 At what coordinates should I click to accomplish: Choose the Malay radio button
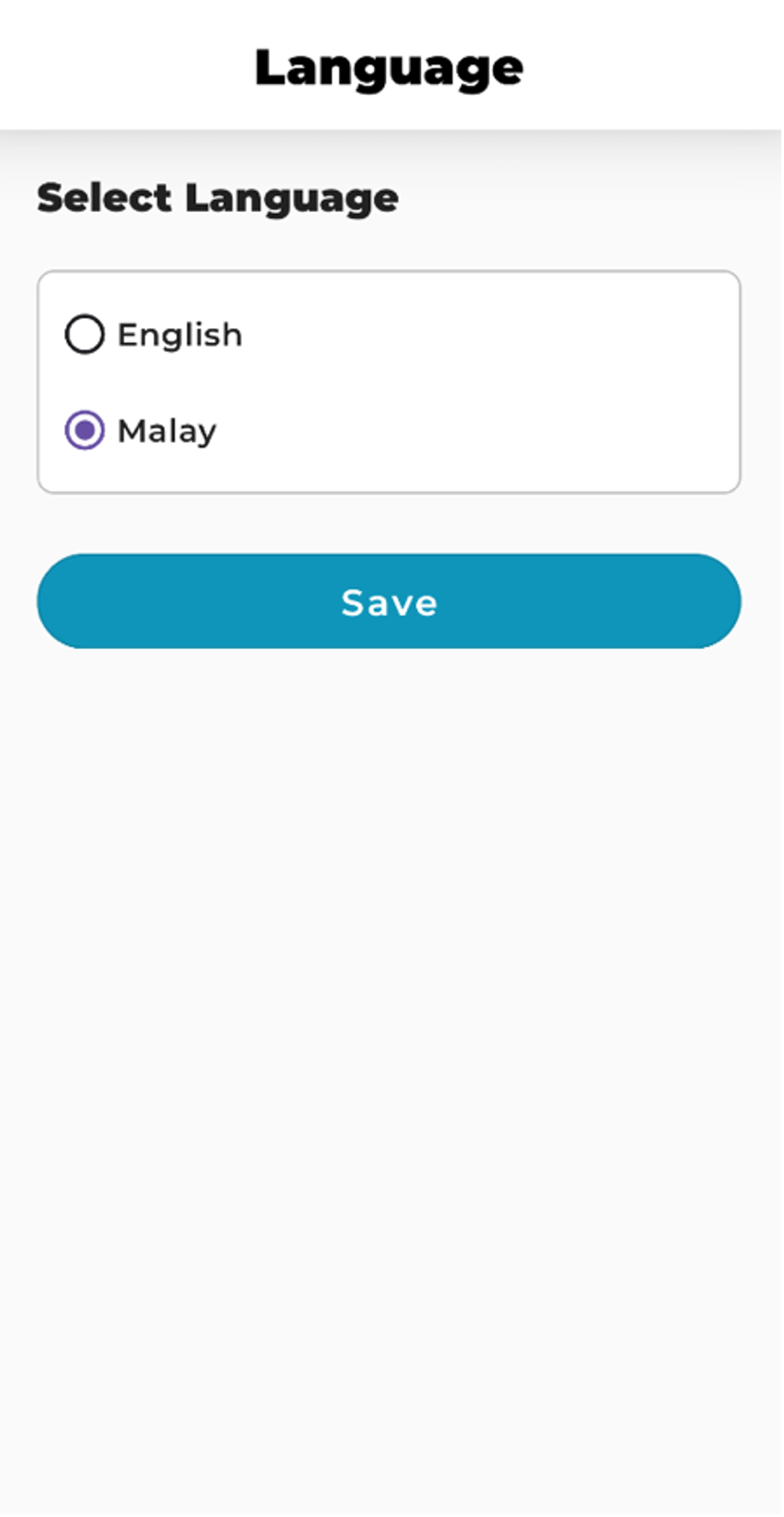tap(85, 430)
